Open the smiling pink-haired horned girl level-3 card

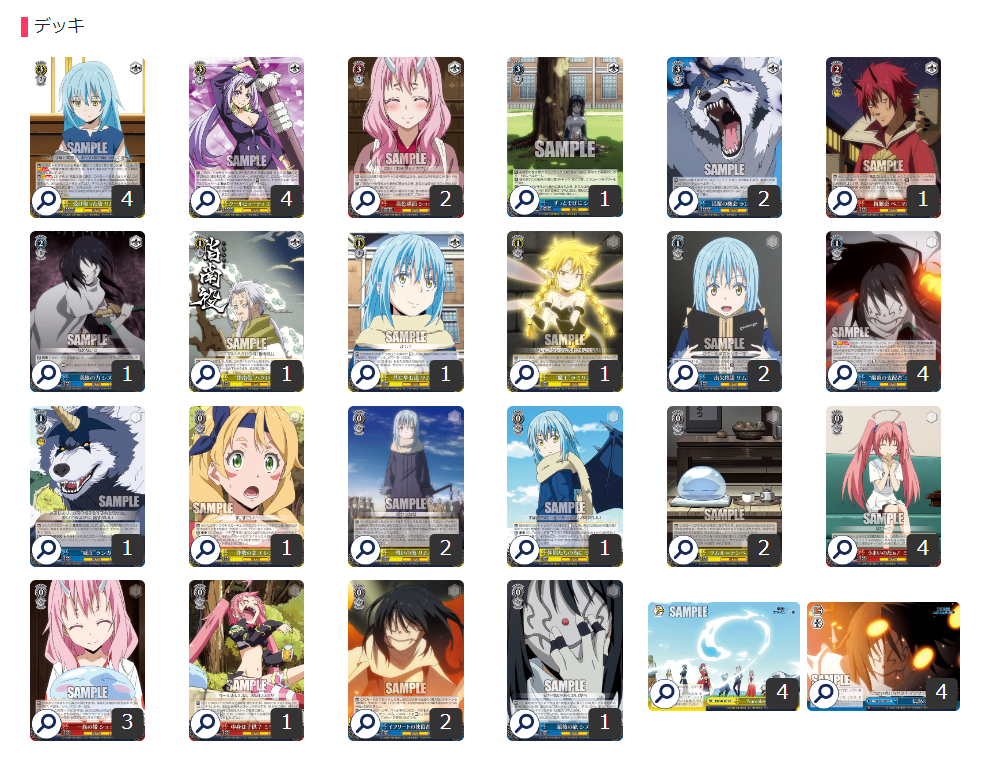365,201
